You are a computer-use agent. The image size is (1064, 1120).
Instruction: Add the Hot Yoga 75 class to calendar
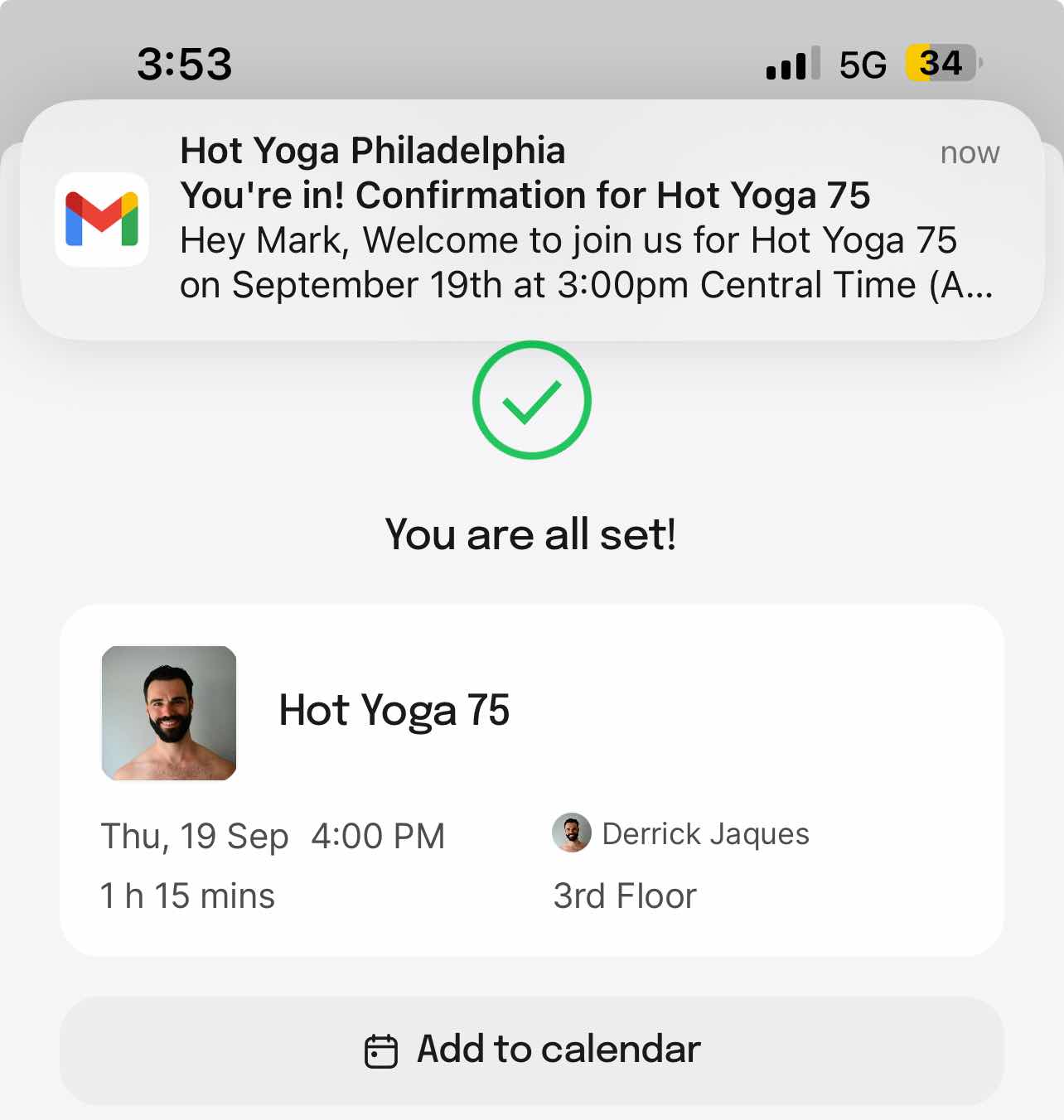coord(532,1050)
